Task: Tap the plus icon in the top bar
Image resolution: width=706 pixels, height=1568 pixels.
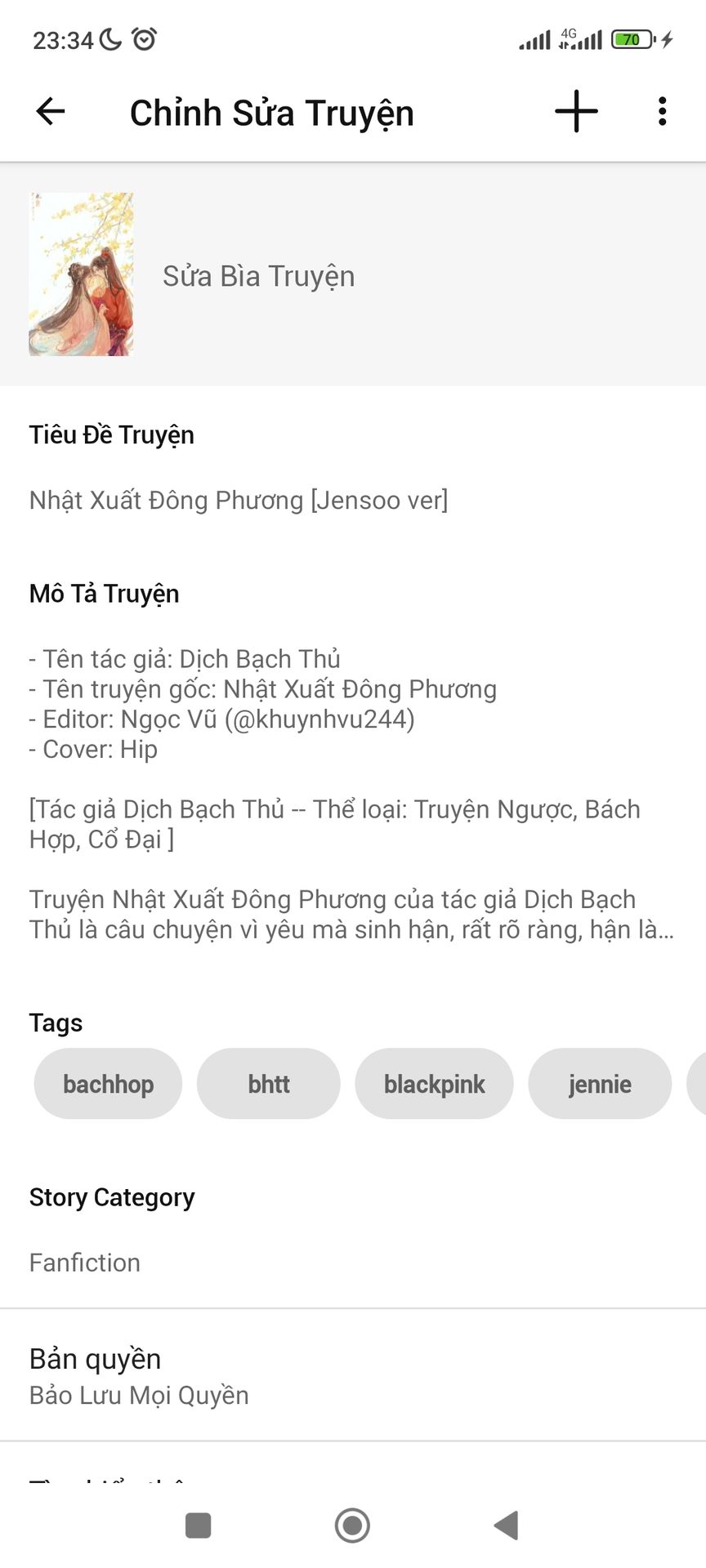Action: 576,111
